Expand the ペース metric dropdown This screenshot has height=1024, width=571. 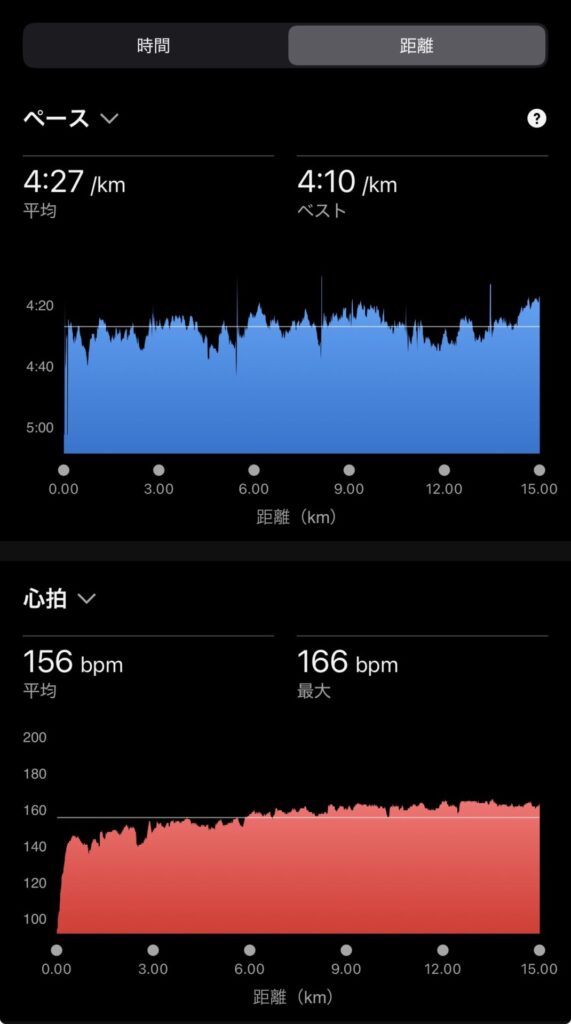click(x=71, y=118)
